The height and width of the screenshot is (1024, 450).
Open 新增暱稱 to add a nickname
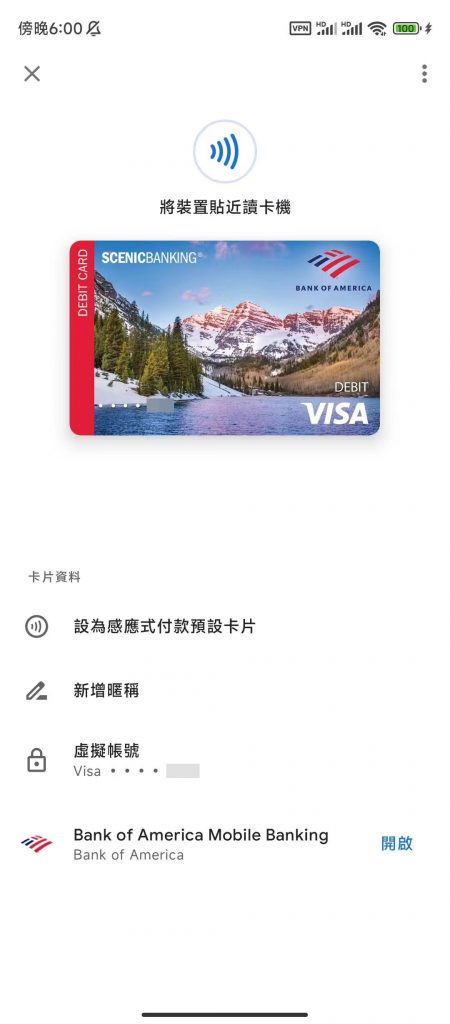coord(225,690)
